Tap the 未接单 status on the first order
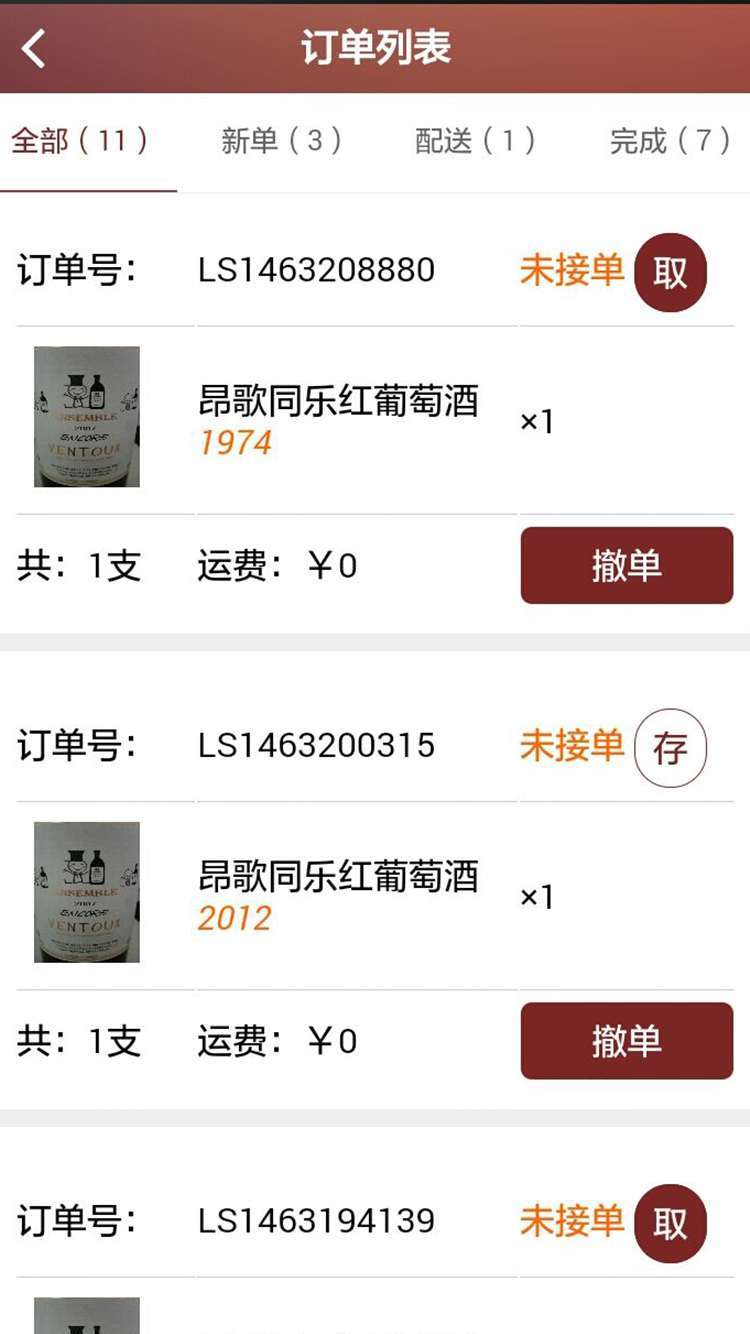 click(x=570, y=272)
